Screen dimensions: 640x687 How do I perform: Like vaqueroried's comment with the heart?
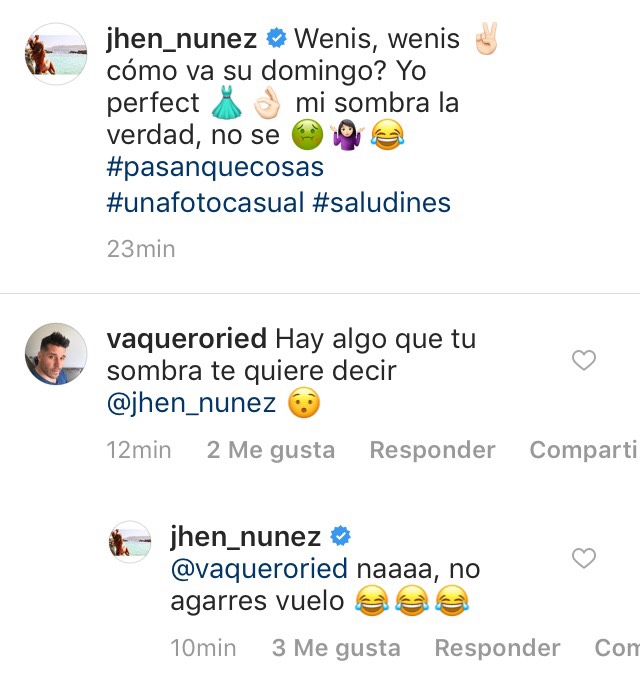(x=584, y=360)
